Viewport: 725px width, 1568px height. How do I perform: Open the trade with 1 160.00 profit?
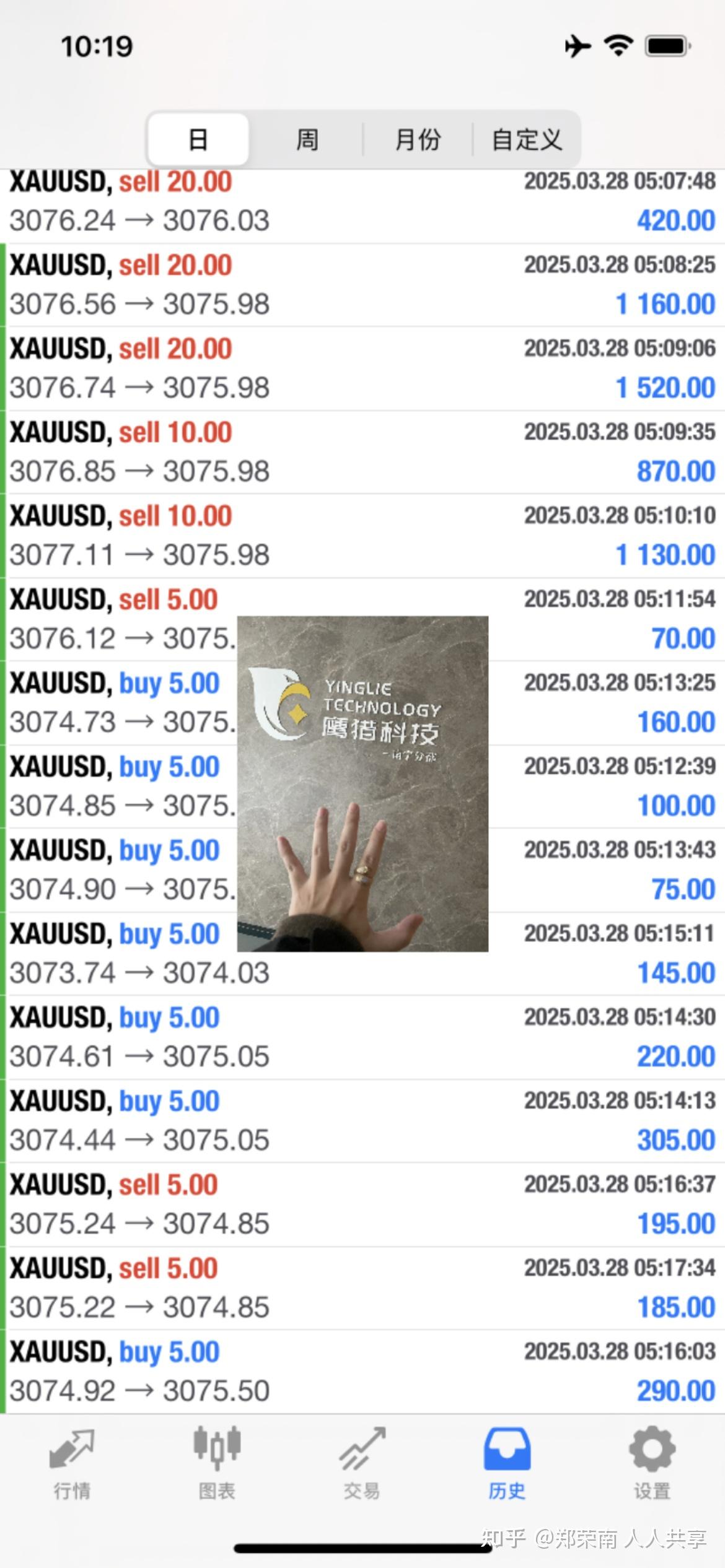(x=362, y=285)
